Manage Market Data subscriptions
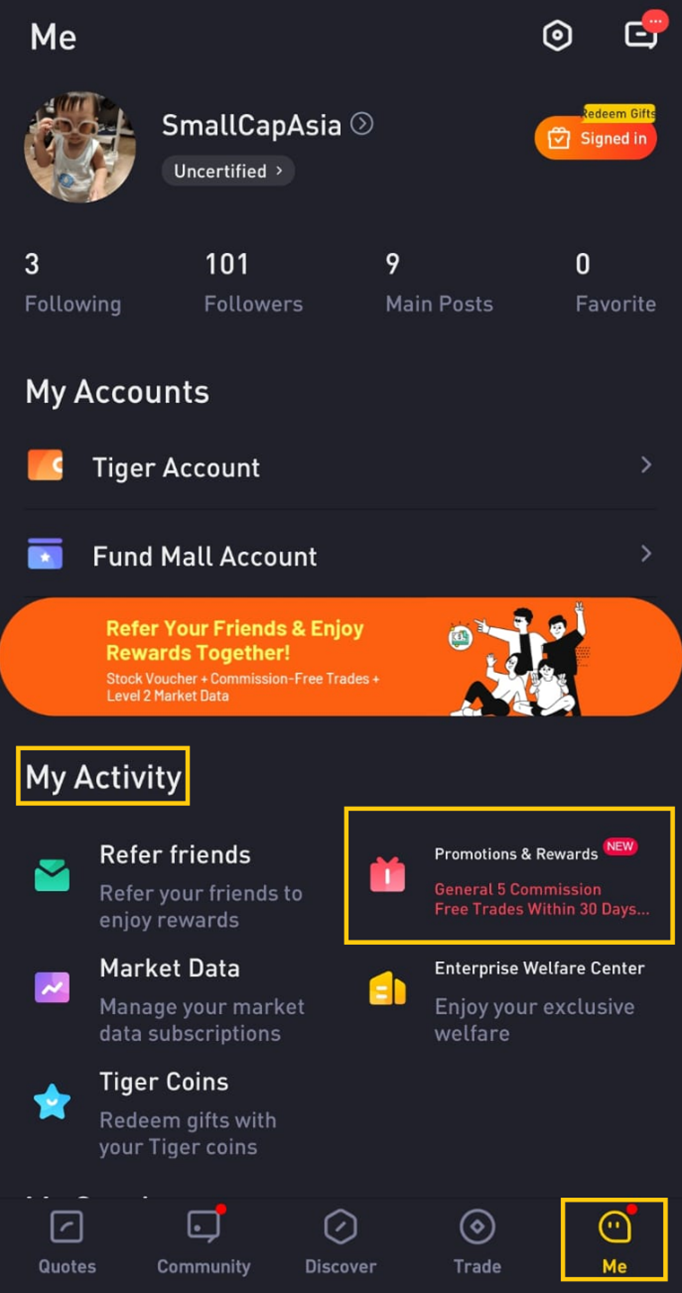The height and width of the screenshot is (1293, 682). tap(168, 999)
